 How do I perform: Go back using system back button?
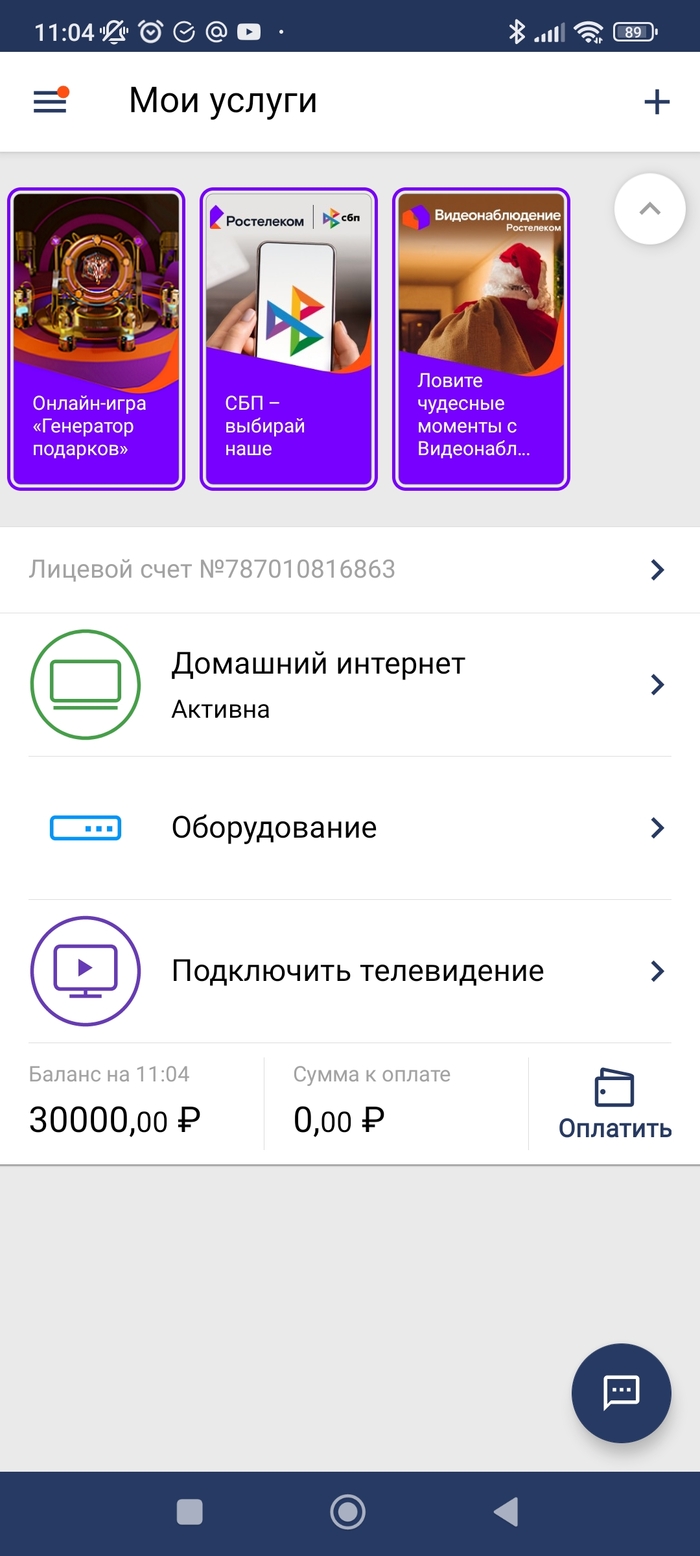(x=506, y=1512)
